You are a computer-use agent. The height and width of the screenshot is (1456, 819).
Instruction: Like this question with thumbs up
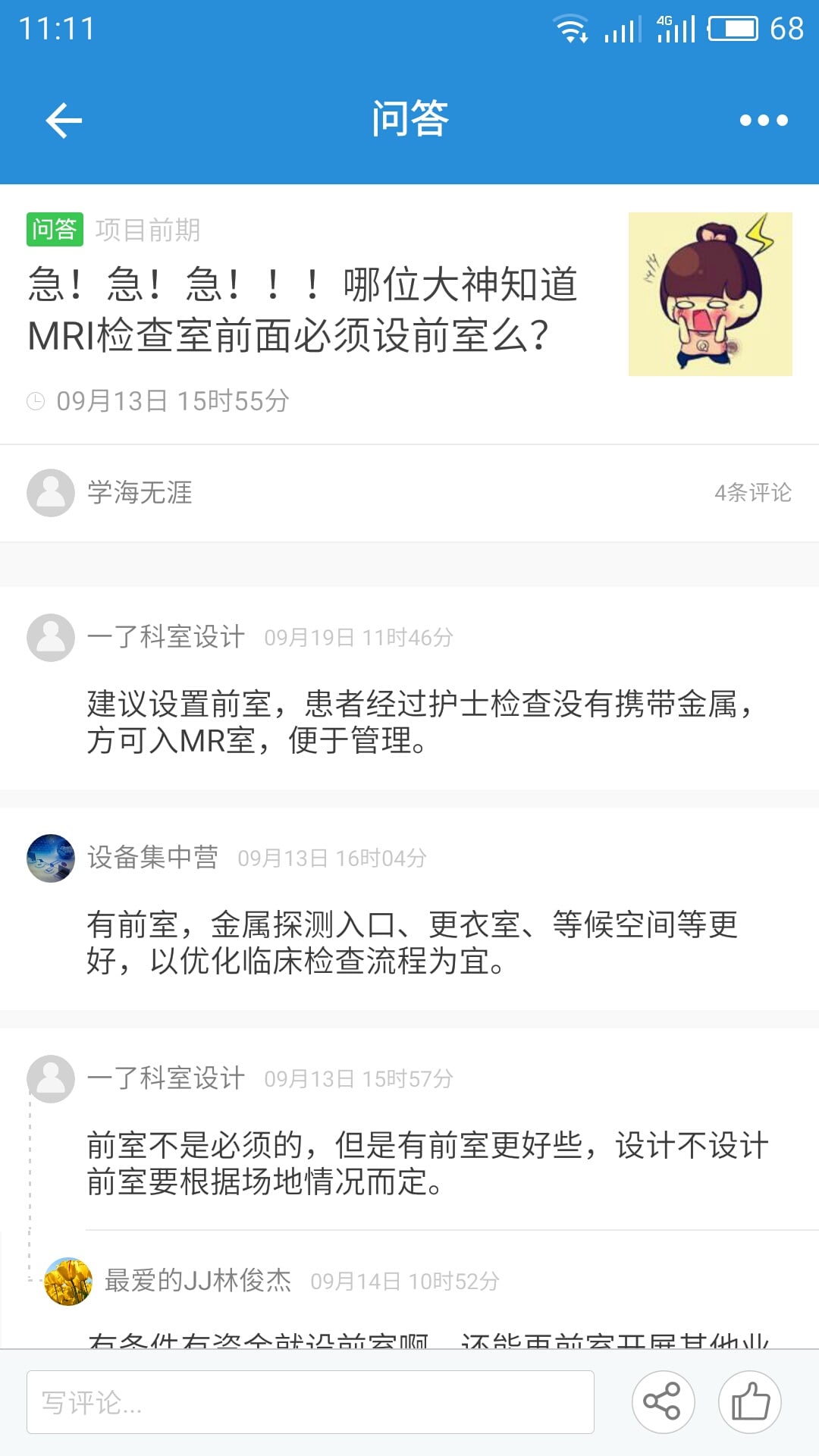pos(750,1402)
